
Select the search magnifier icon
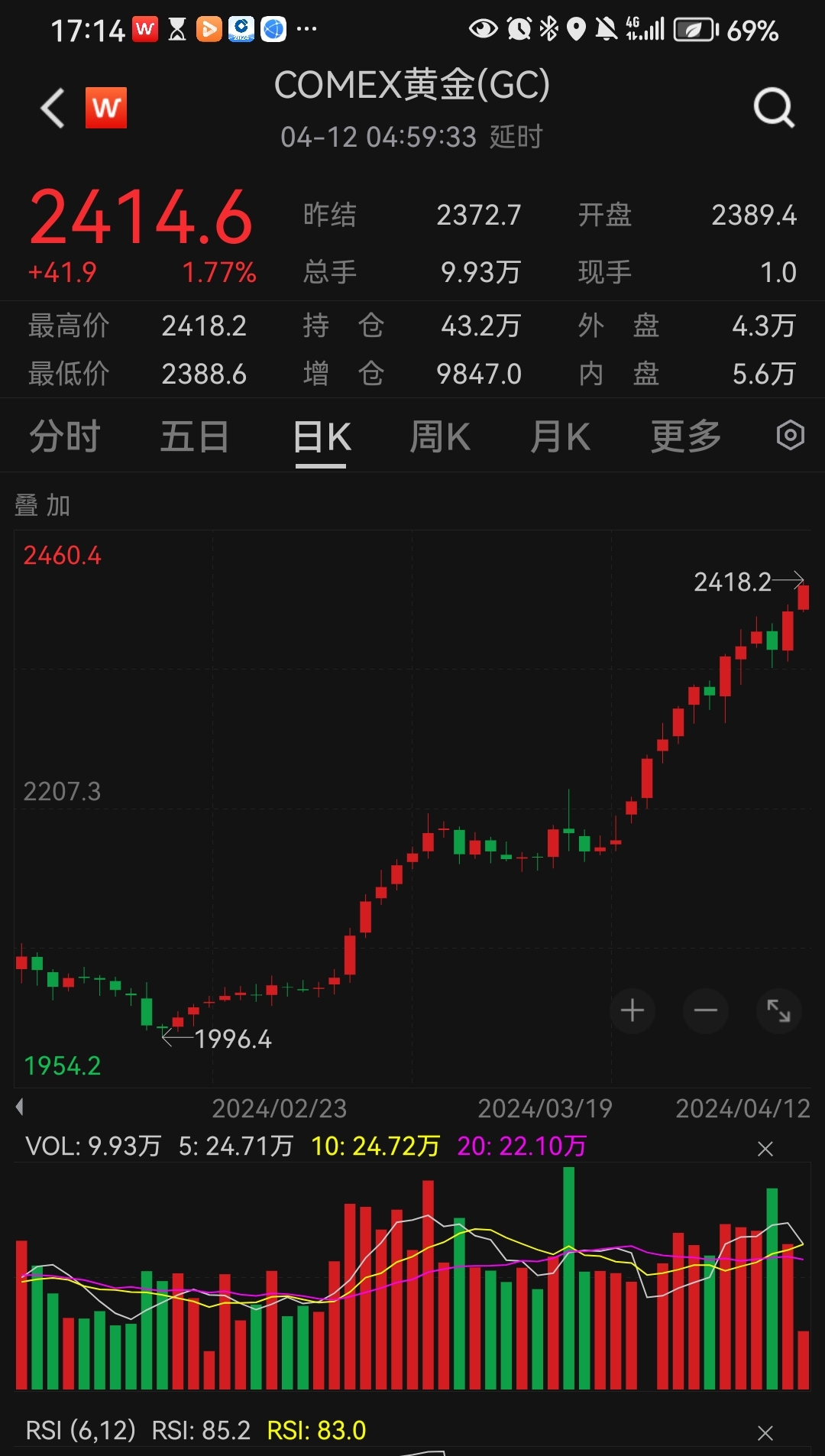click(x=775, y=106)
